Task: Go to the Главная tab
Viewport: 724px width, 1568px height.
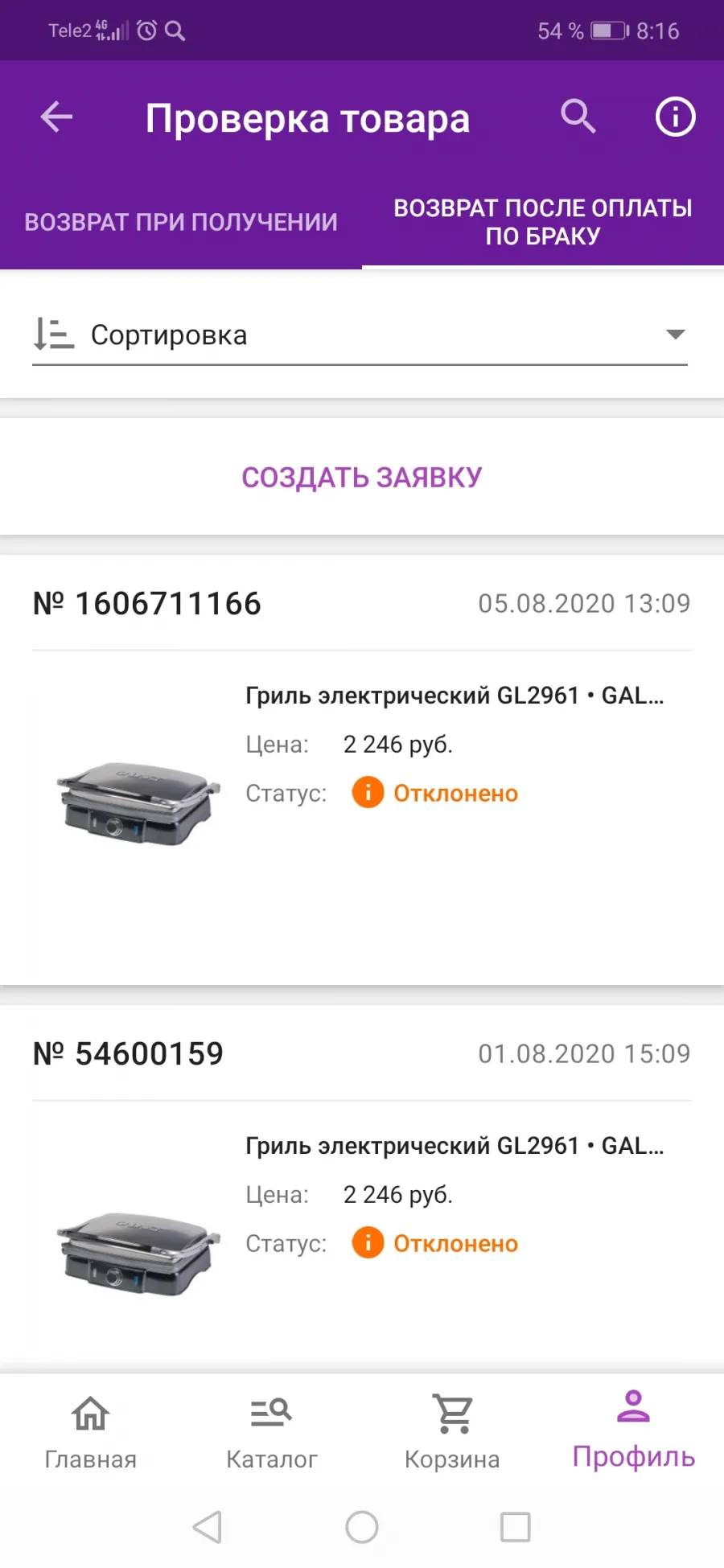Action: click(90, 1432)
